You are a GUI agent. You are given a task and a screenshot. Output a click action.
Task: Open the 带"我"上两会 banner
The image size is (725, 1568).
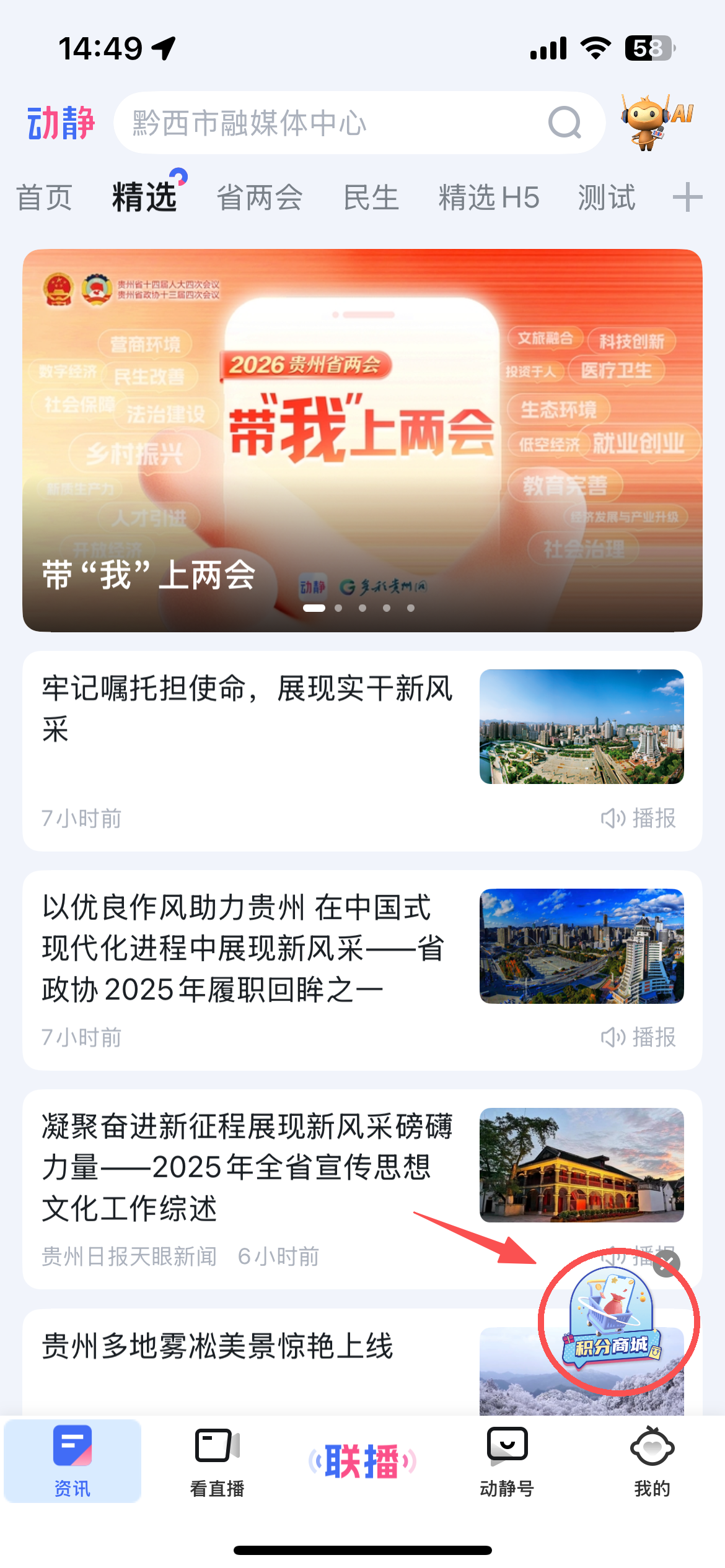(x=362, y=440)
